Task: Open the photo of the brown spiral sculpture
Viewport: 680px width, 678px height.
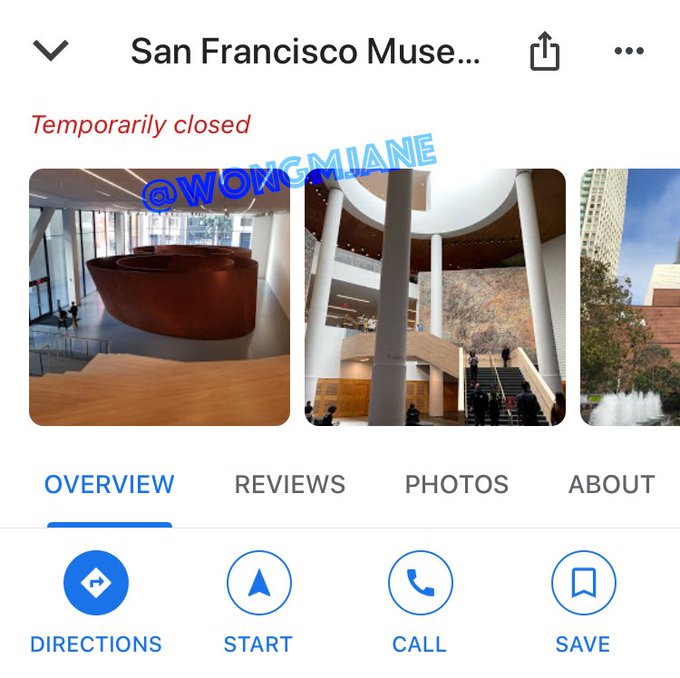Action: 159,297
